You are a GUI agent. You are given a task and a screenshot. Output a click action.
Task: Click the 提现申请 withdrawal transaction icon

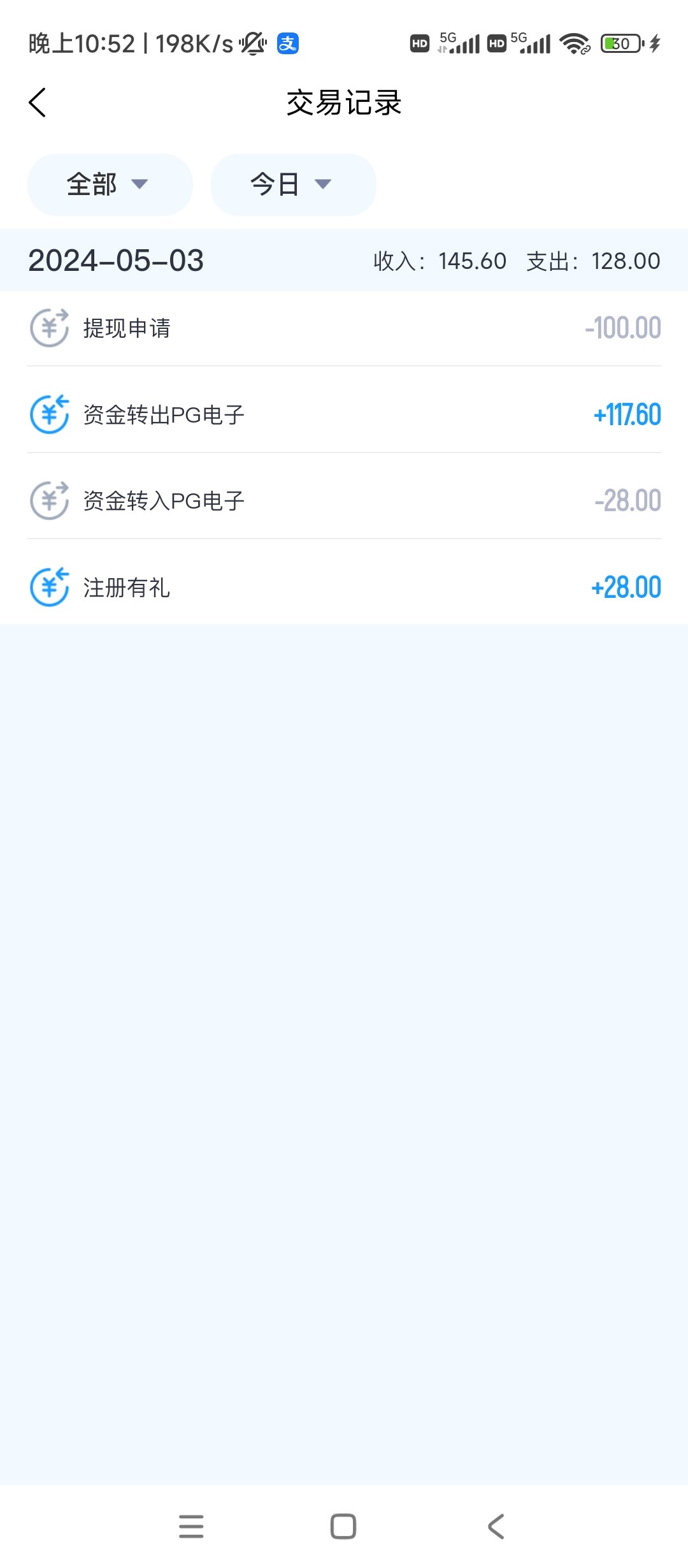pyautogui.click(x=49, y=328)
